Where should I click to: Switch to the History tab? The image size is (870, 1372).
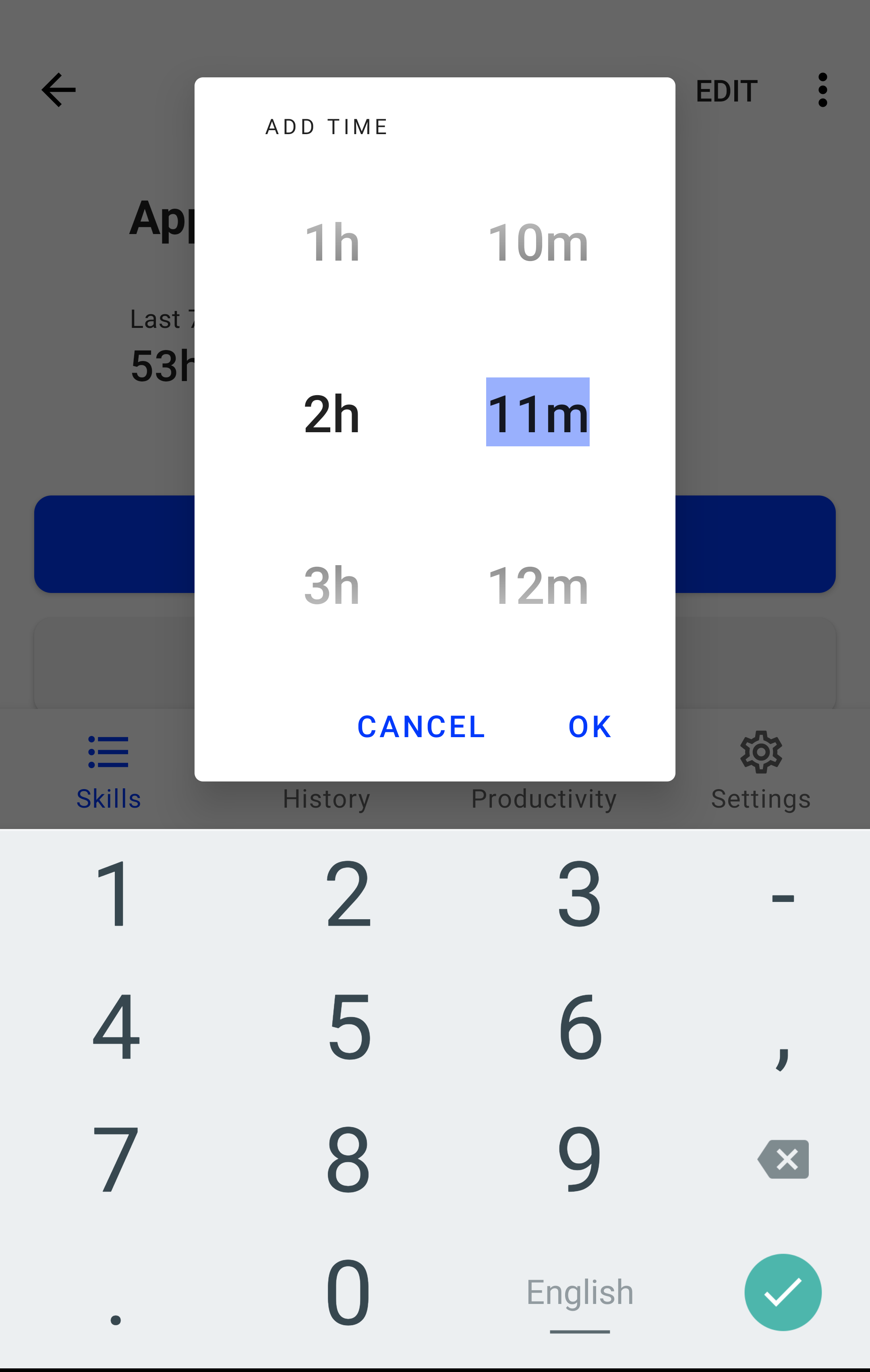326,798
